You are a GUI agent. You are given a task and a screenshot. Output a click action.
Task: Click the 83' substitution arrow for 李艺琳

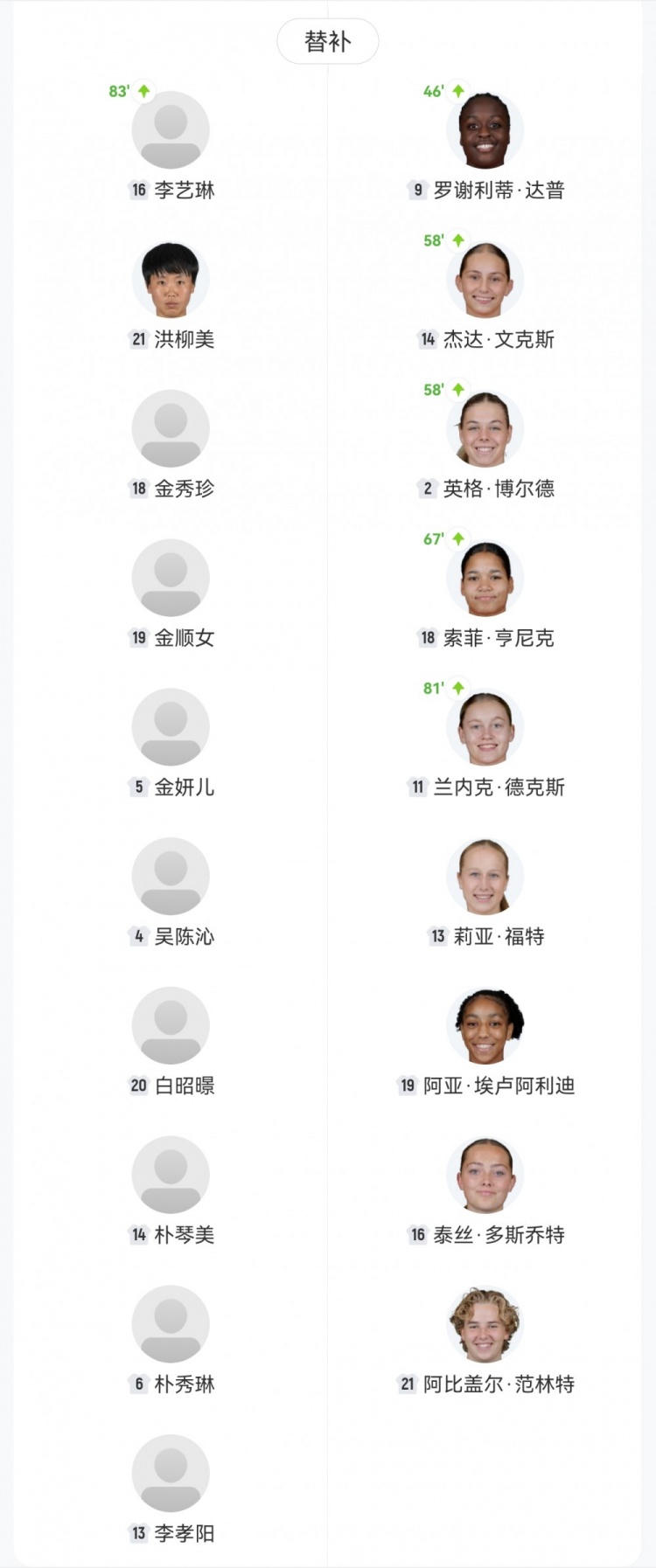pyautogui.click(x=145, y=90)
